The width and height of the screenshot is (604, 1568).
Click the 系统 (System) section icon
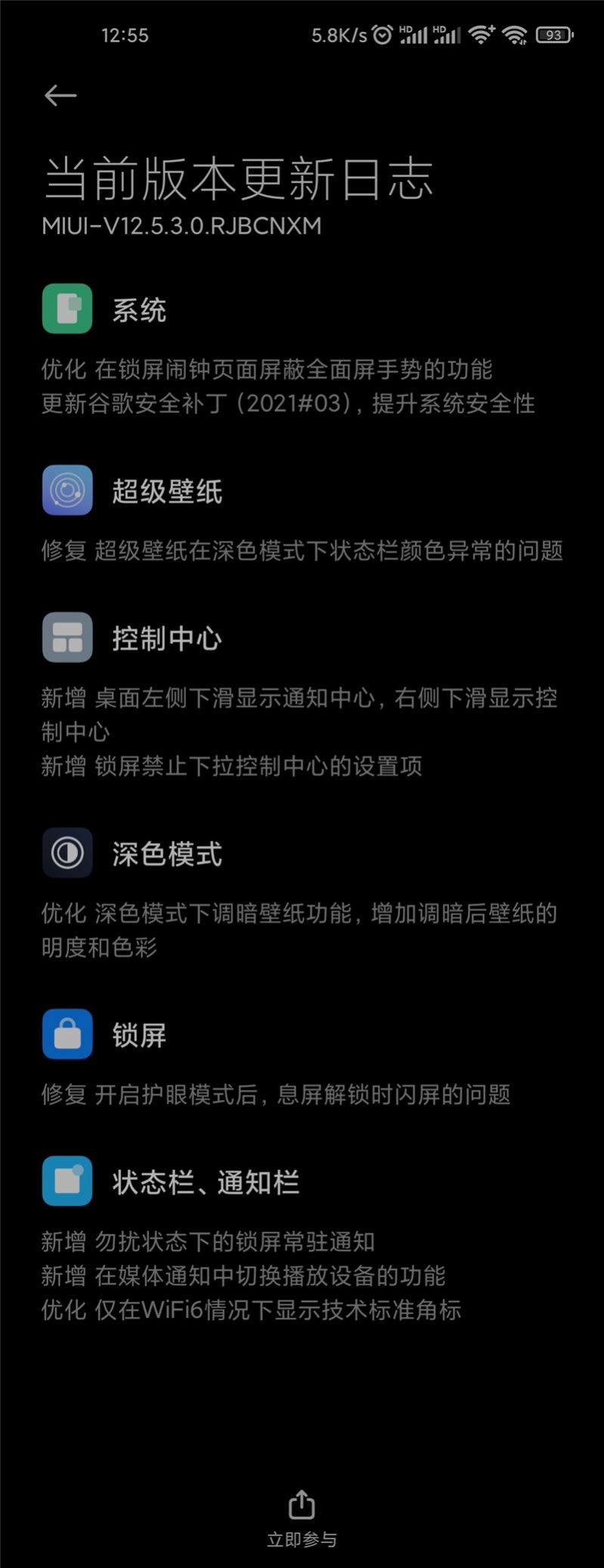coord(67,309)
